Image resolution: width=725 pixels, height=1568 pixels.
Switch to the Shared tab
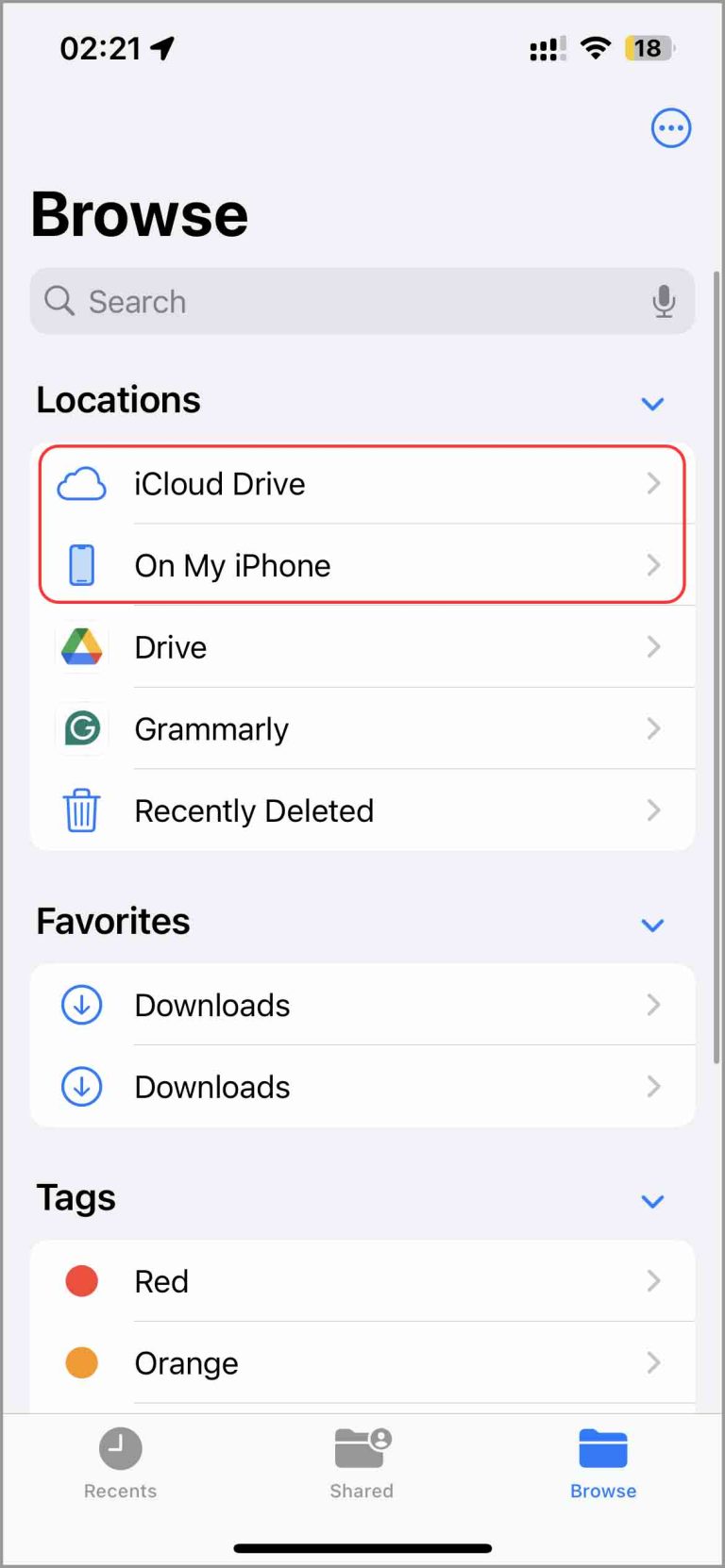click(362, 1462)
